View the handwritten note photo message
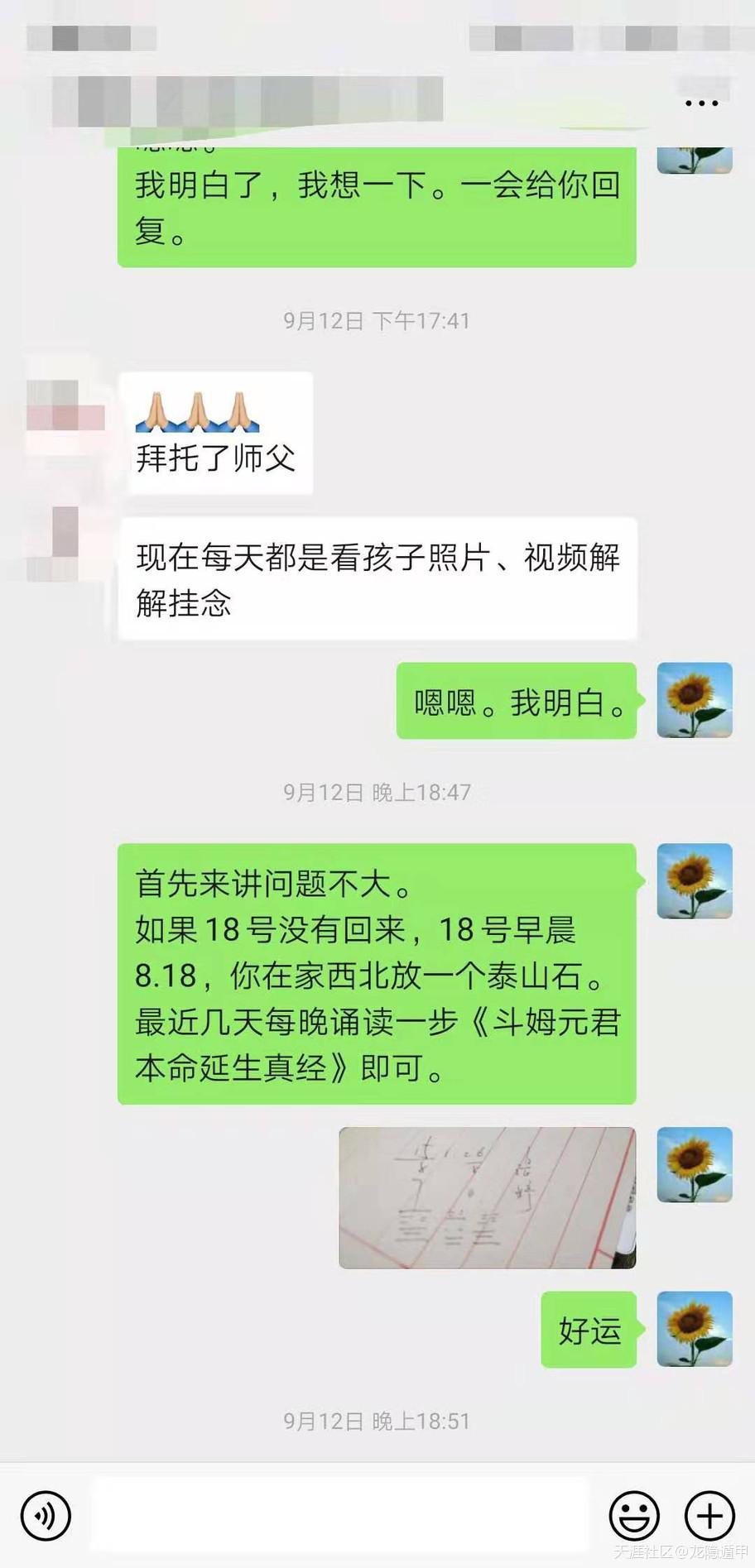Screen dimensions: 755x1568 coord(487,1197)
